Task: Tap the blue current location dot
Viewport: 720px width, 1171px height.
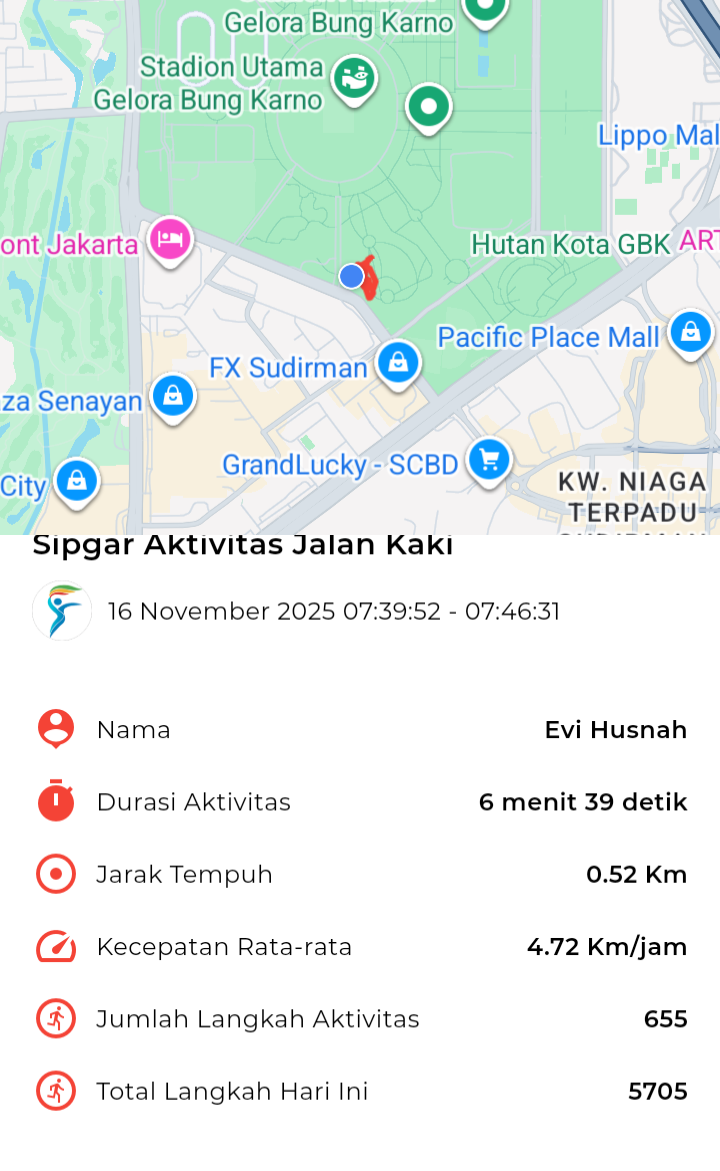Action: pyautogui.click(x=351, y=276)
